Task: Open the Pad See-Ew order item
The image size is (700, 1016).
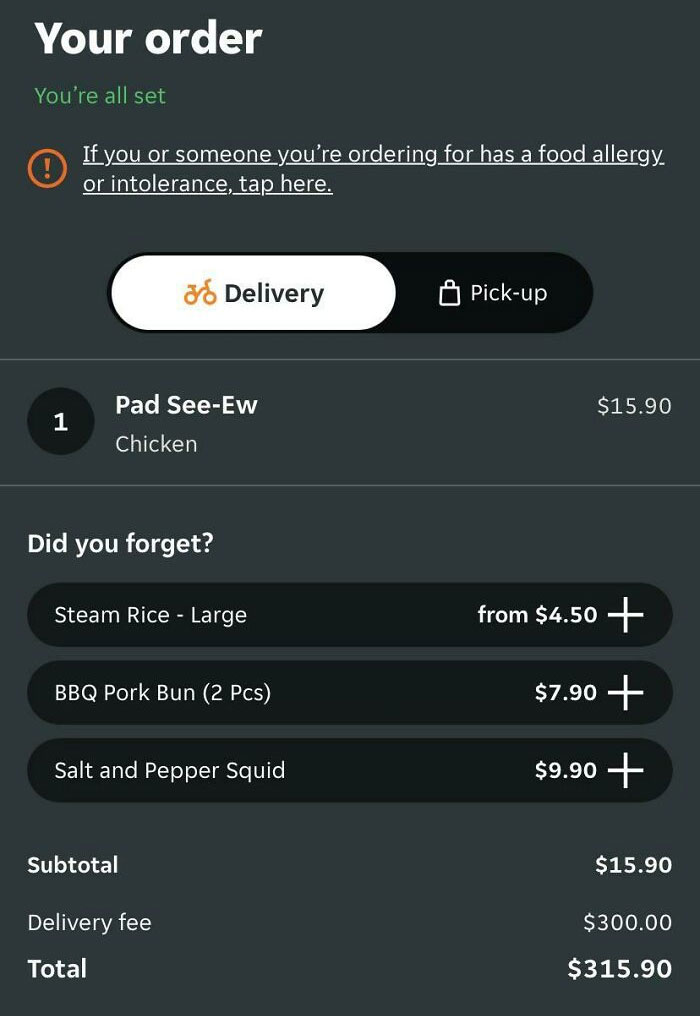Action: point(186,423)
